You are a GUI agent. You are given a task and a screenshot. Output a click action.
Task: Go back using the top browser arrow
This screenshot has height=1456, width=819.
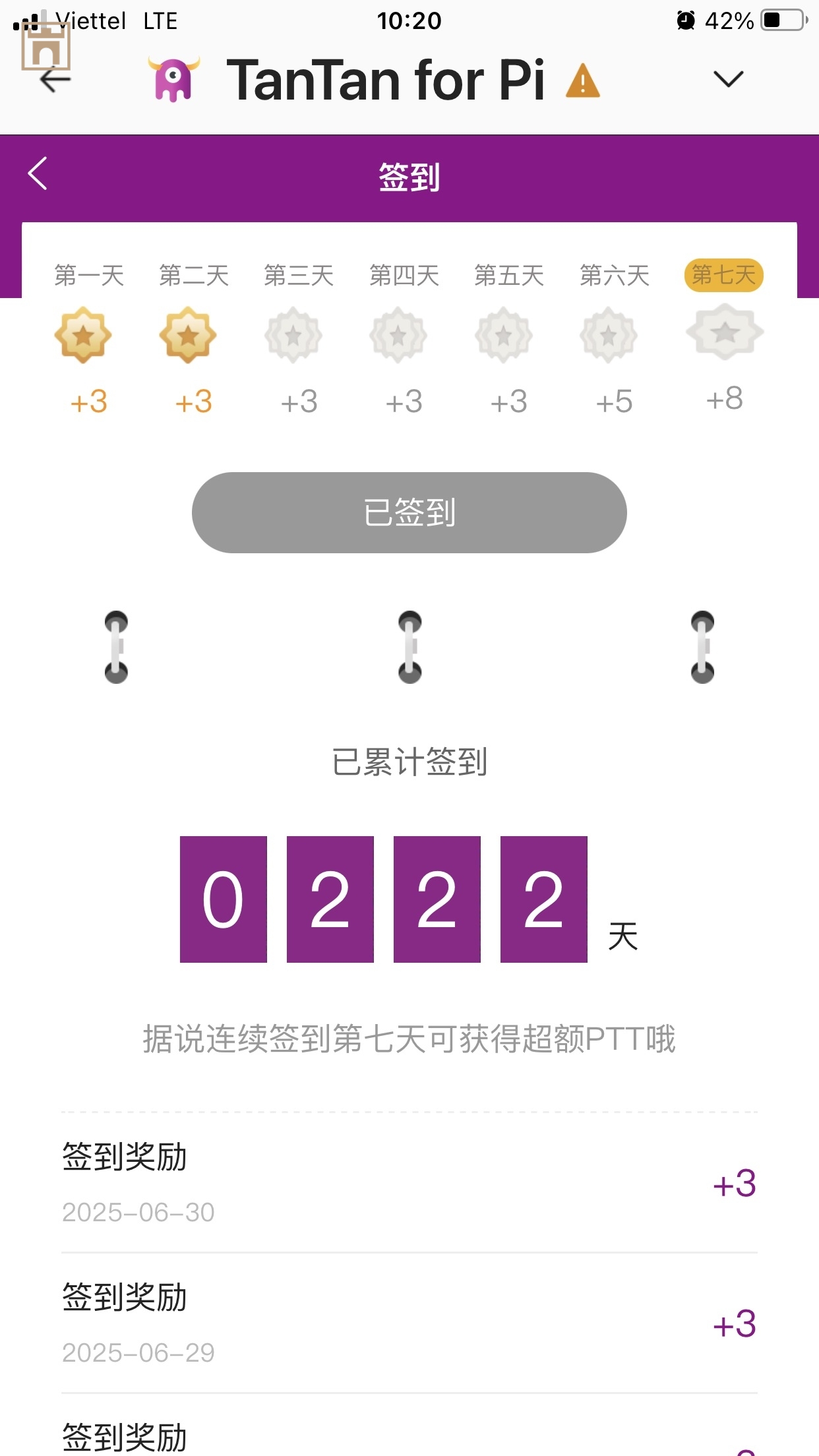[55, 80]
